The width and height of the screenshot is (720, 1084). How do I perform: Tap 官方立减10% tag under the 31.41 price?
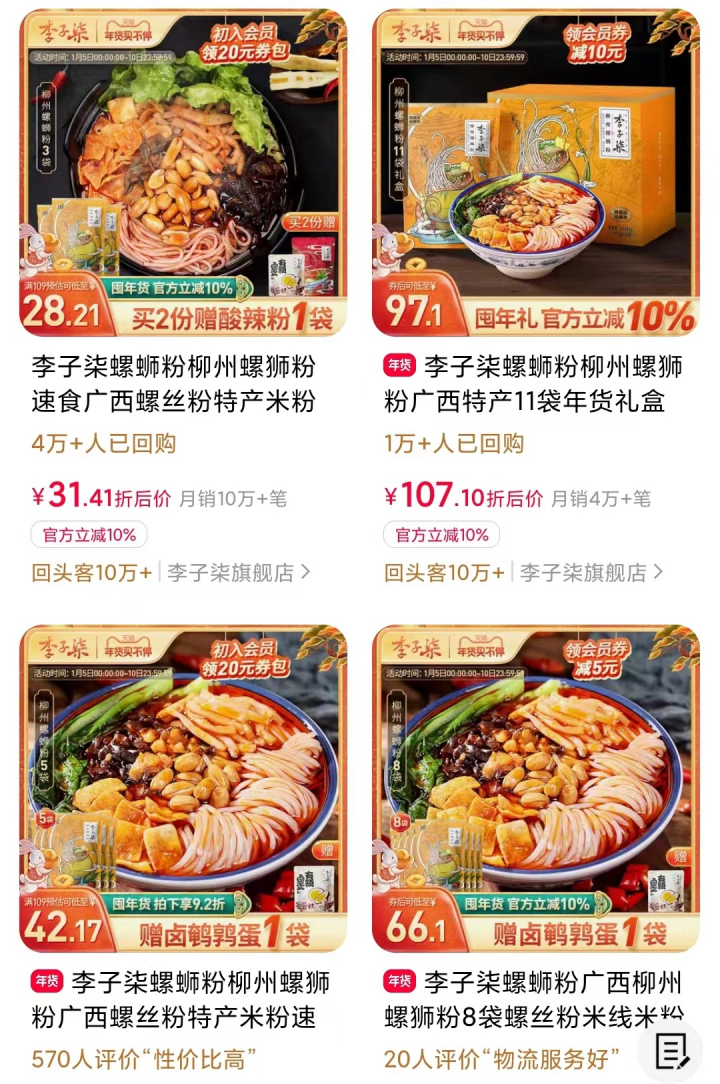click(x=89, y=535)
